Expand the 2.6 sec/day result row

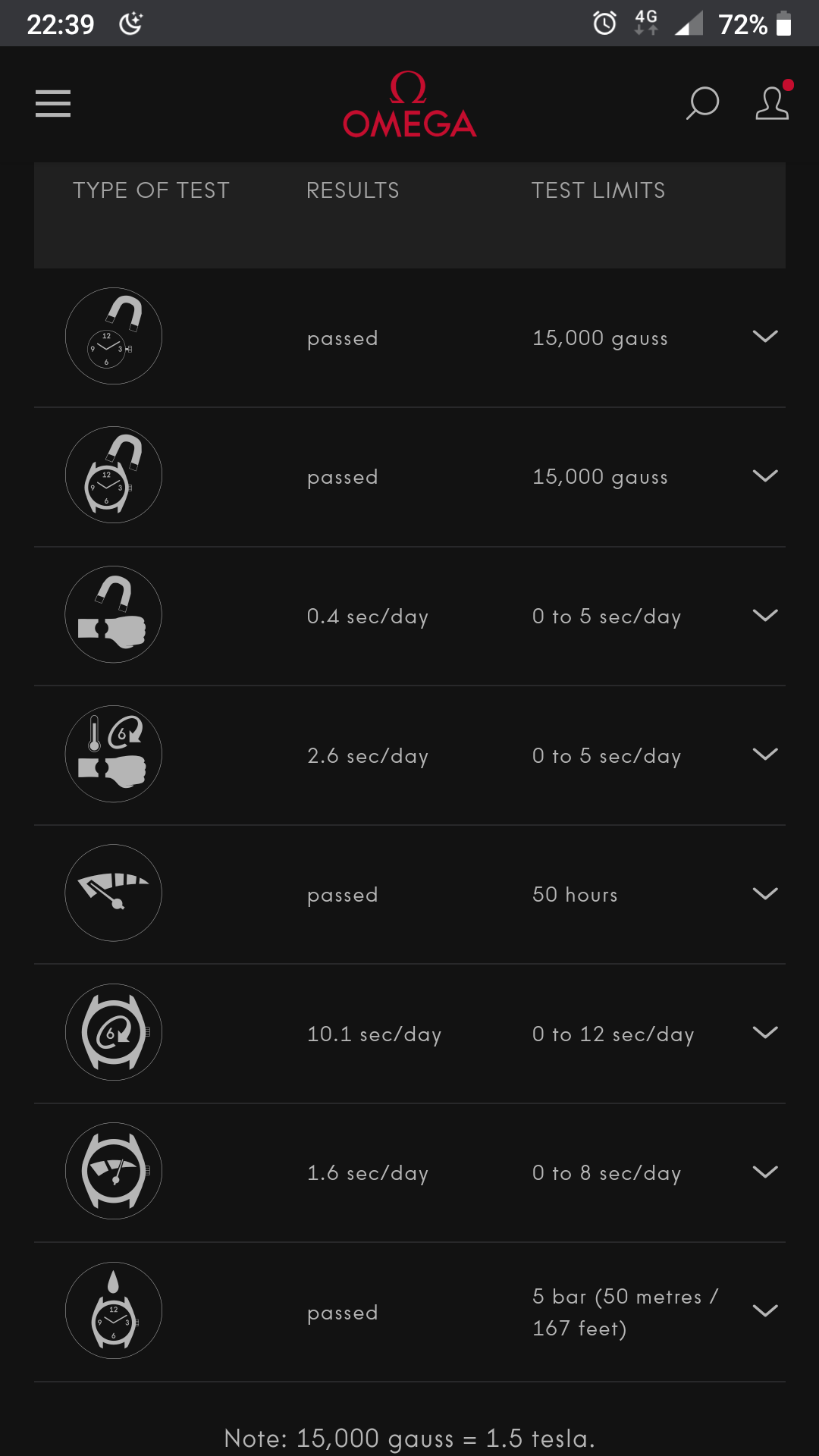(765, 755)
